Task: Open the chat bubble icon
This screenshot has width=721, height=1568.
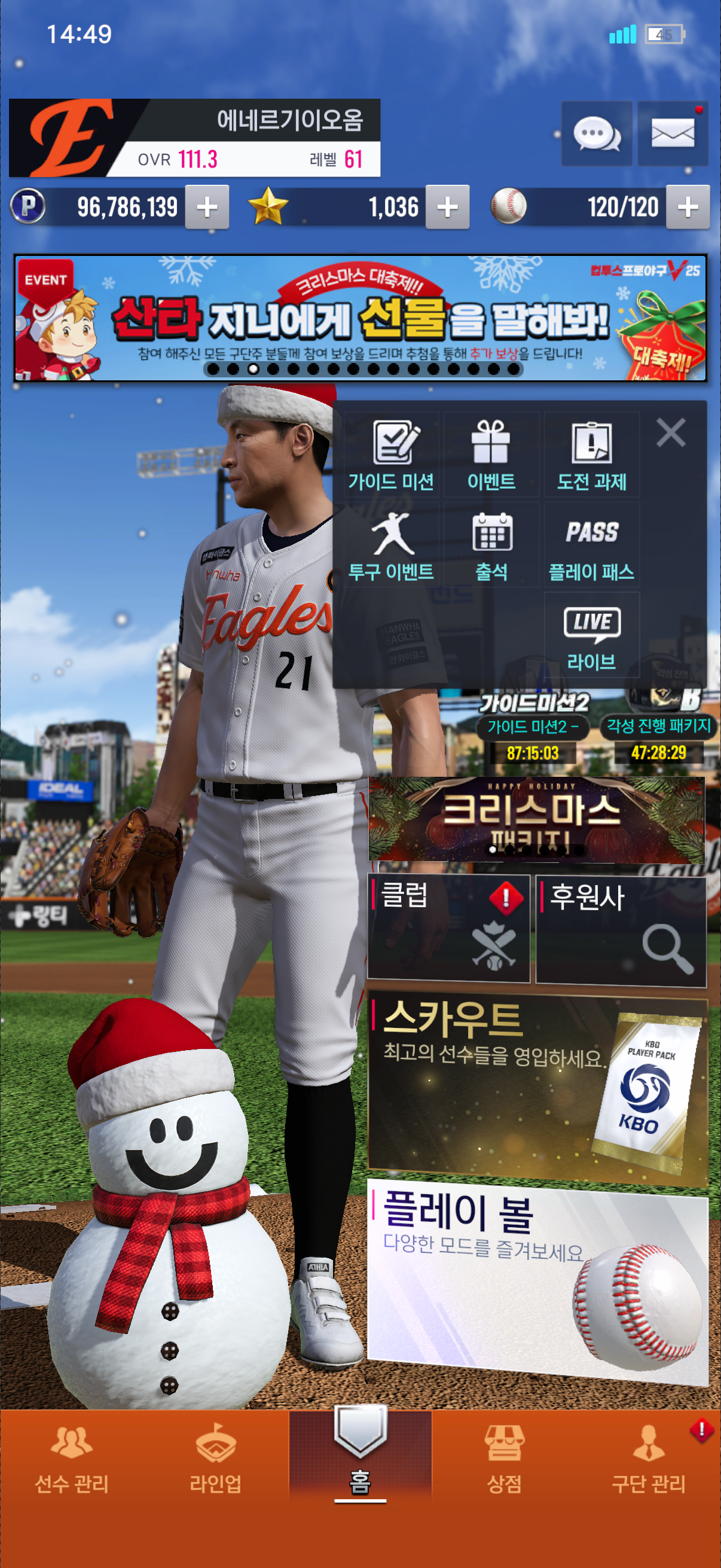Action: coord(596,133)
